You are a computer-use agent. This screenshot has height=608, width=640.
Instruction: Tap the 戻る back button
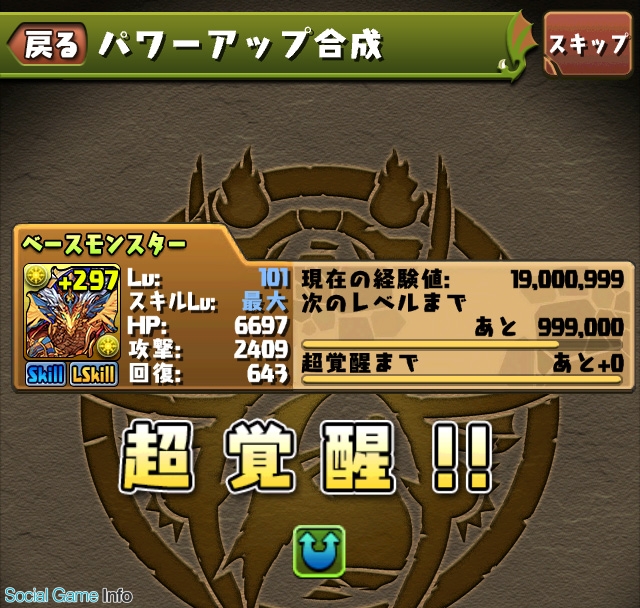click(x=47, y=44)
